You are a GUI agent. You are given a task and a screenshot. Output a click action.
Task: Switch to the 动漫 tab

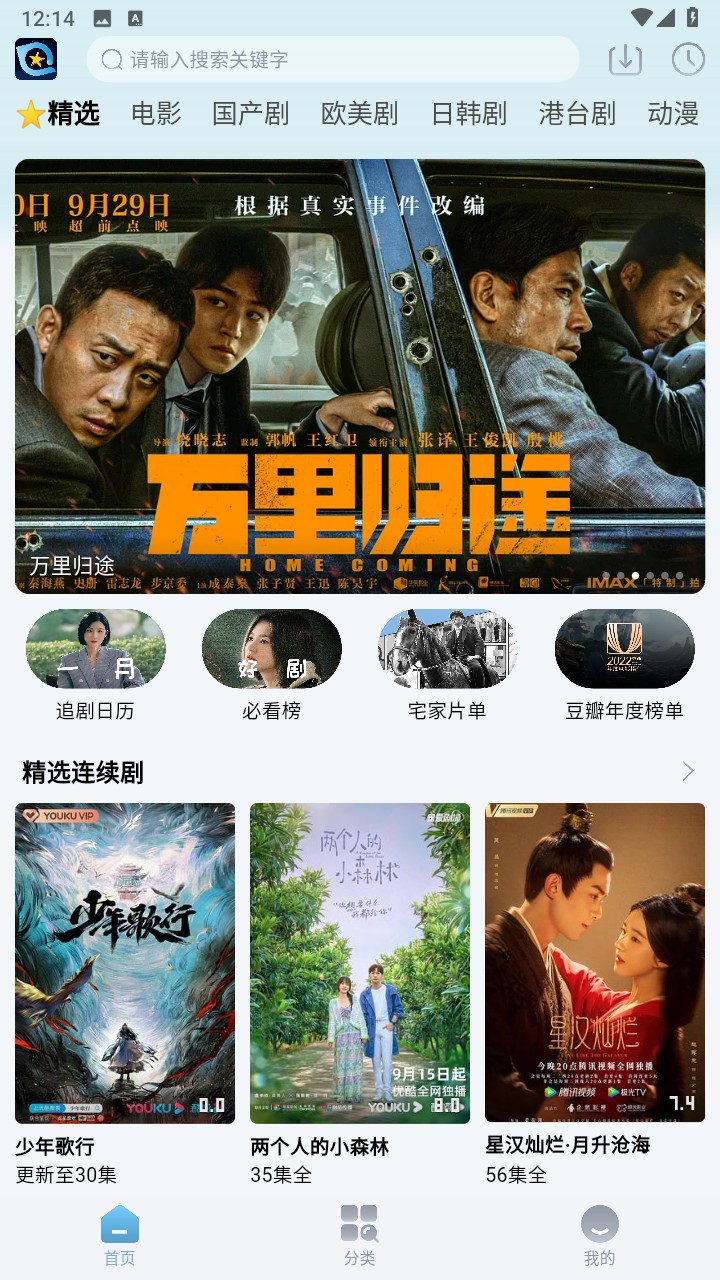tap(673, 114)
